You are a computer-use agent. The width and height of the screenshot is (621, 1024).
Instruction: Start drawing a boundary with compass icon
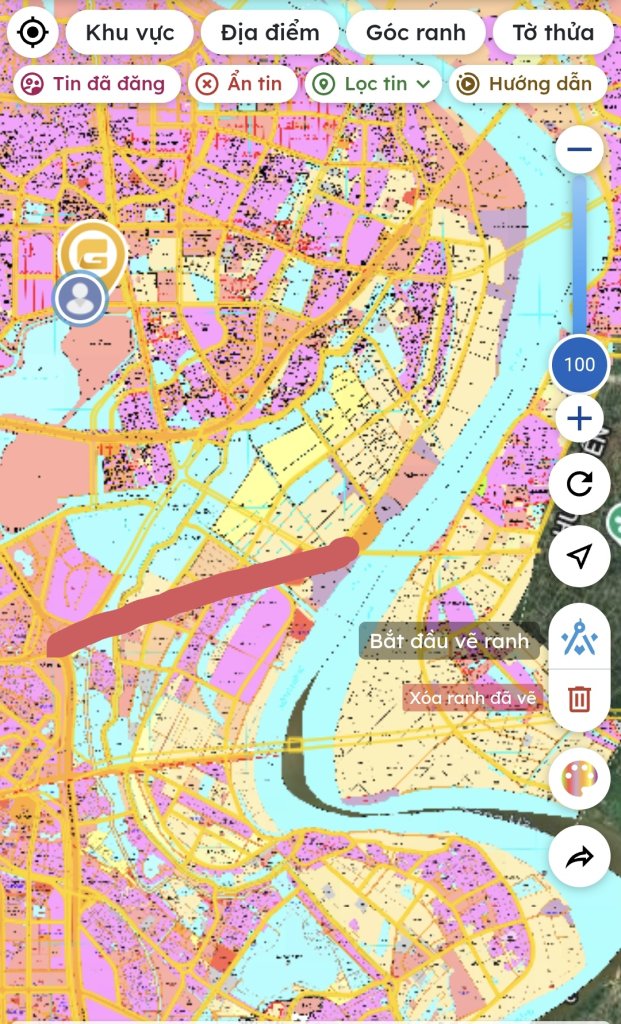pyautogui.click(x=579, y=637)
